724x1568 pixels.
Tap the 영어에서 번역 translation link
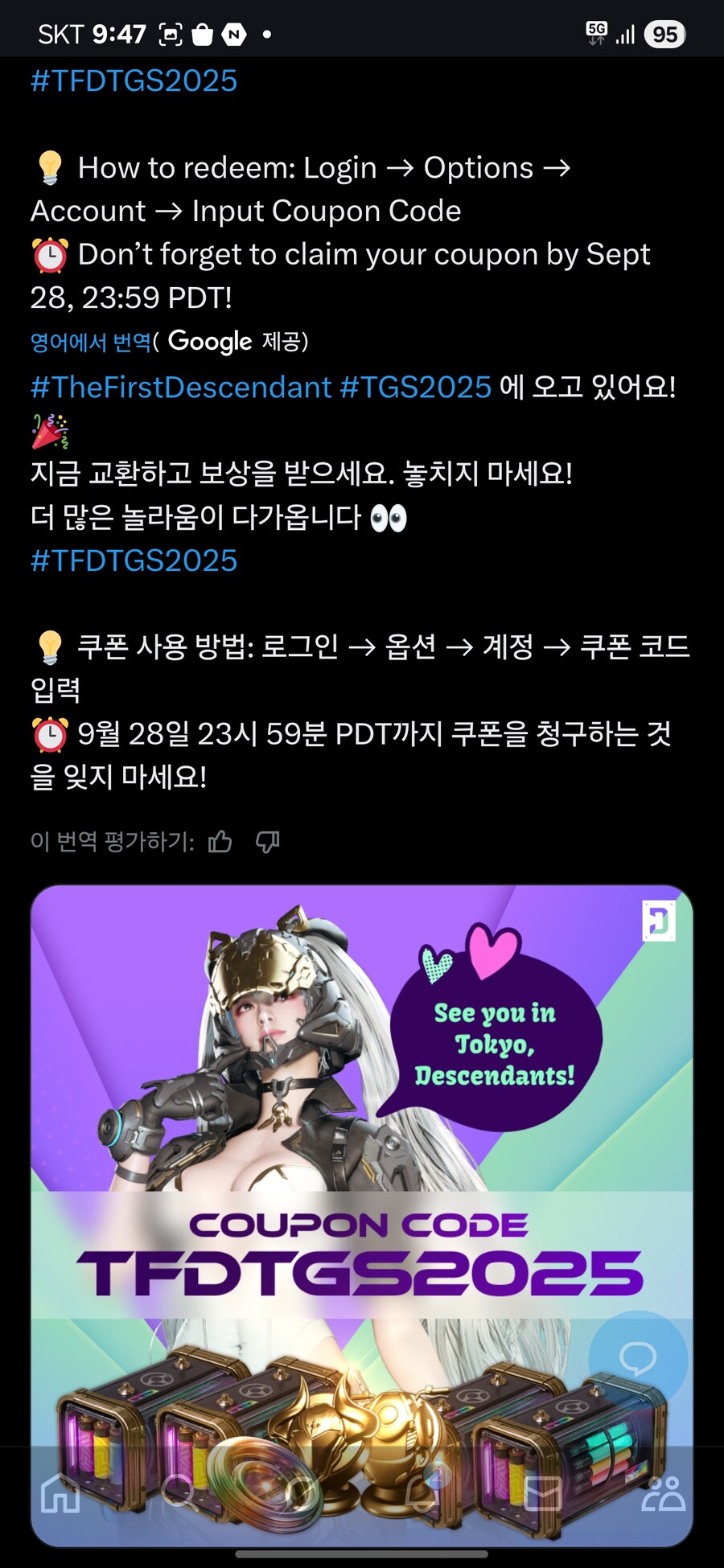(91, 343)
